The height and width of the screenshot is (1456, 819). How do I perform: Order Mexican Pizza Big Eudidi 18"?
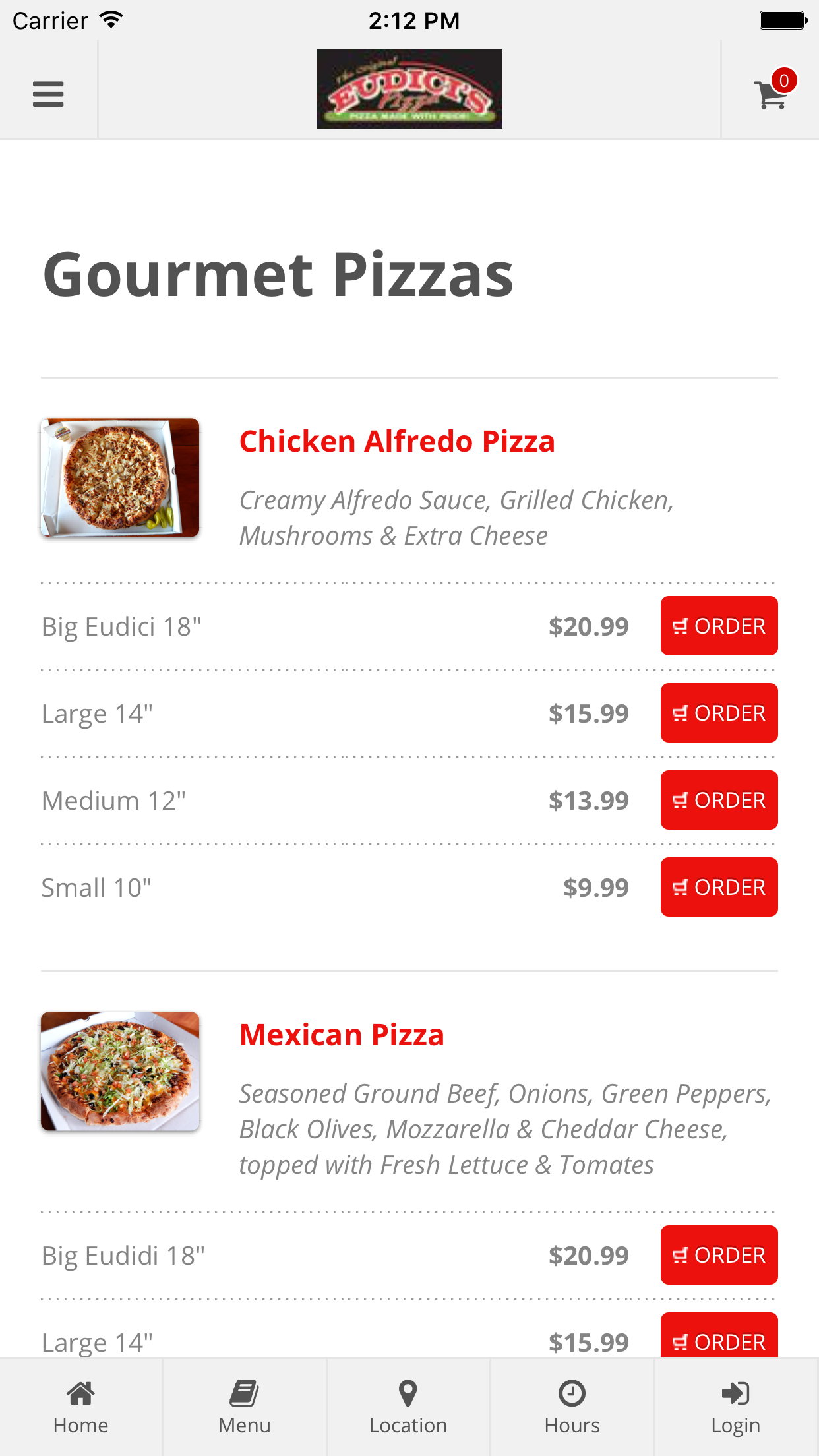point(719,1255)
